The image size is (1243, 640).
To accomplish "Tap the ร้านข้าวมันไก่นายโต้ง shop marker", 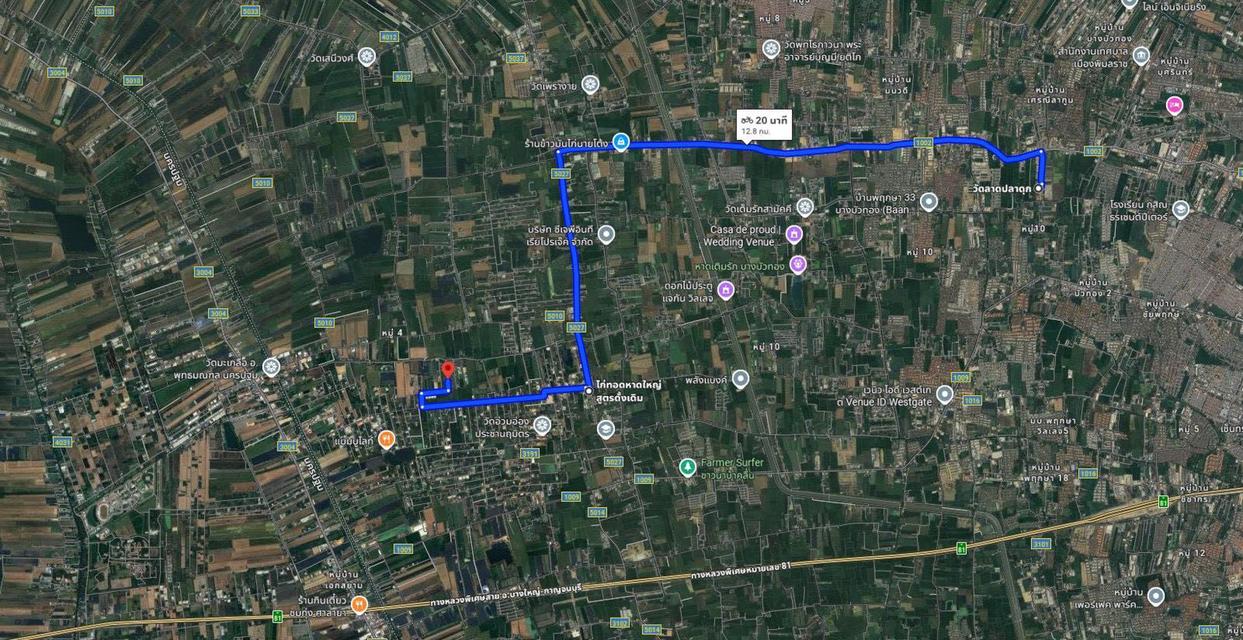I will click(x=621, y=143).
